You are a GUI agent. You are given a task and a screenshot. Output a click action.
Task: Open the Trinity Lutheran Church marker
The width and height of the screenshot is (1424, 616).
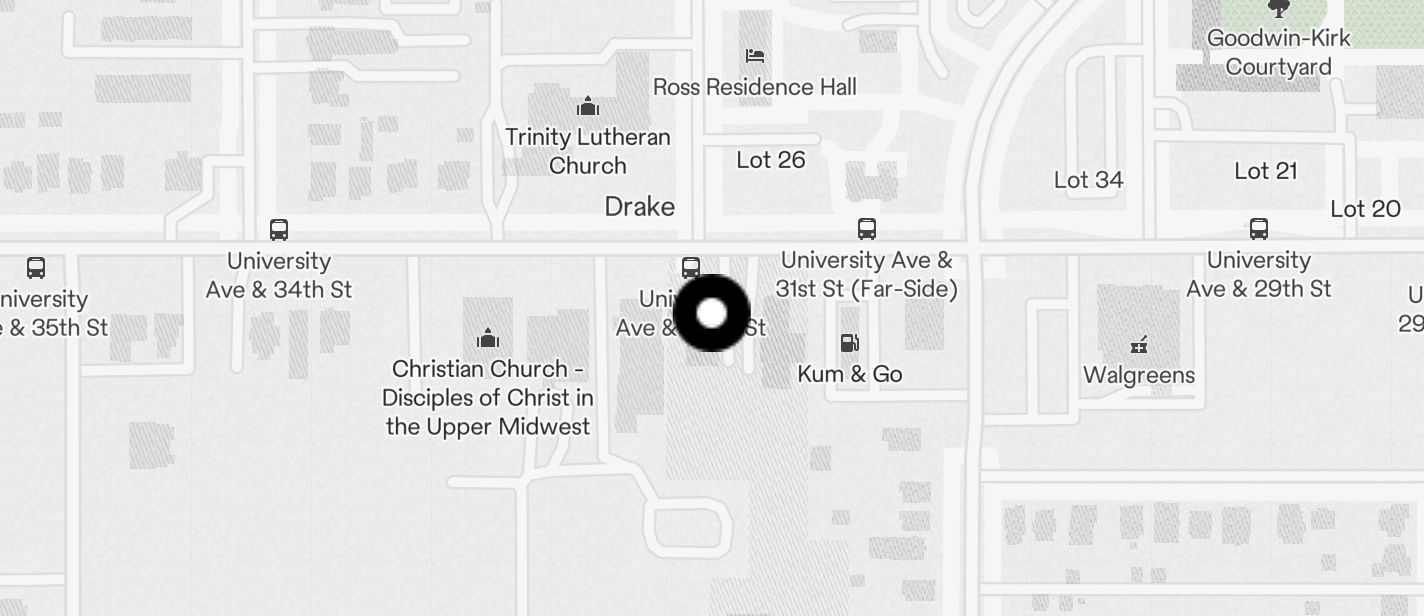tap(588, 106)
